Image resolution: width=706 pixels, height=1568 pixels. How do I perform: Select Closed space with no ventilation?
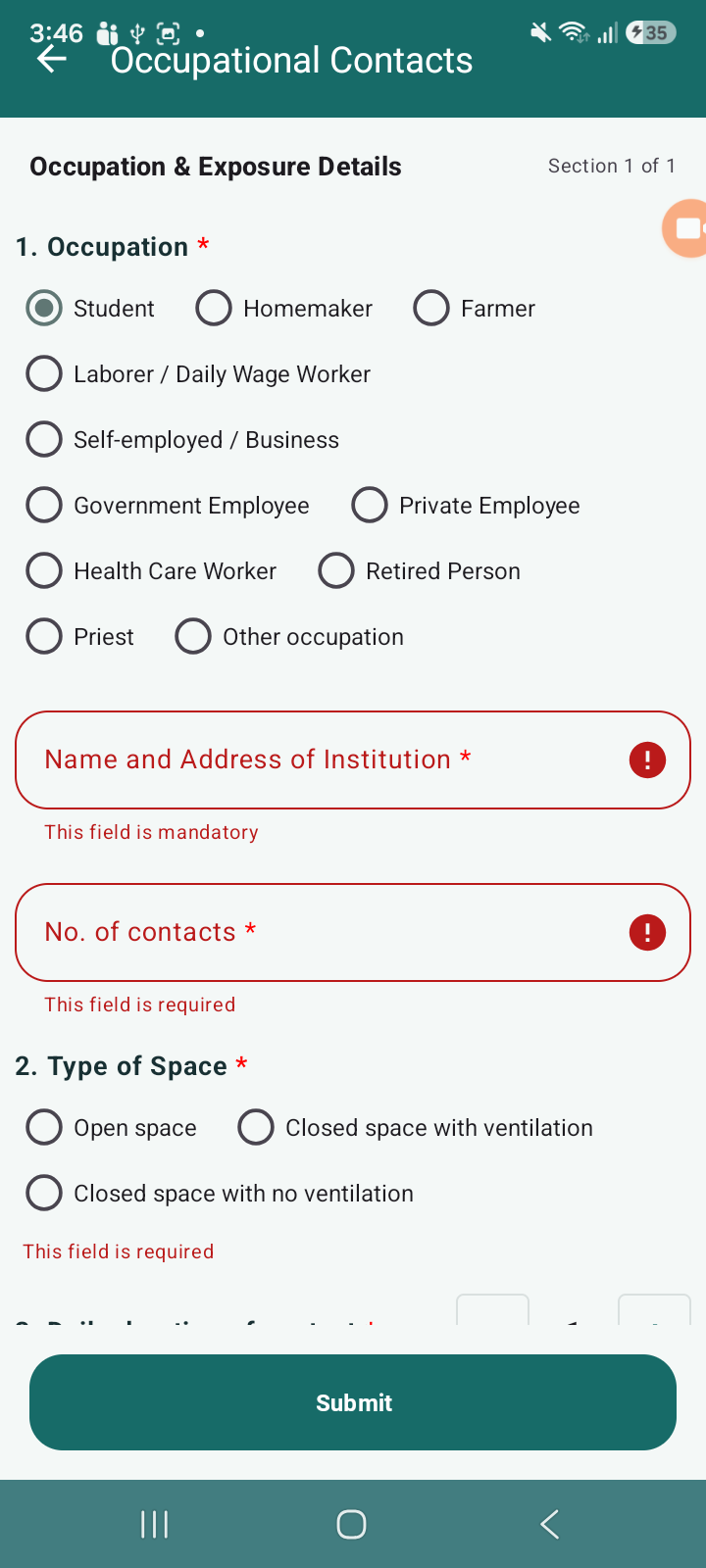point(220,1193)
